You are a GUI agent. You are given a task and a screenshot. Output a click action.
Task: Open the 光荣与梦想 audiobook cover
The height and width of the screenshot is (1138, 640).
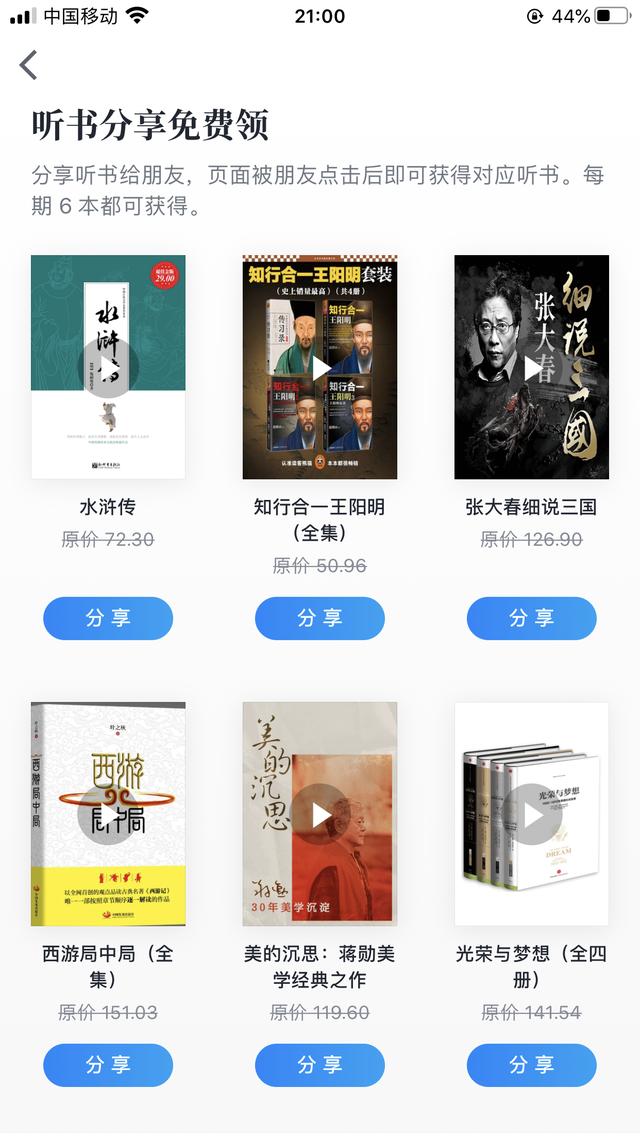click(x=532, y=814)
